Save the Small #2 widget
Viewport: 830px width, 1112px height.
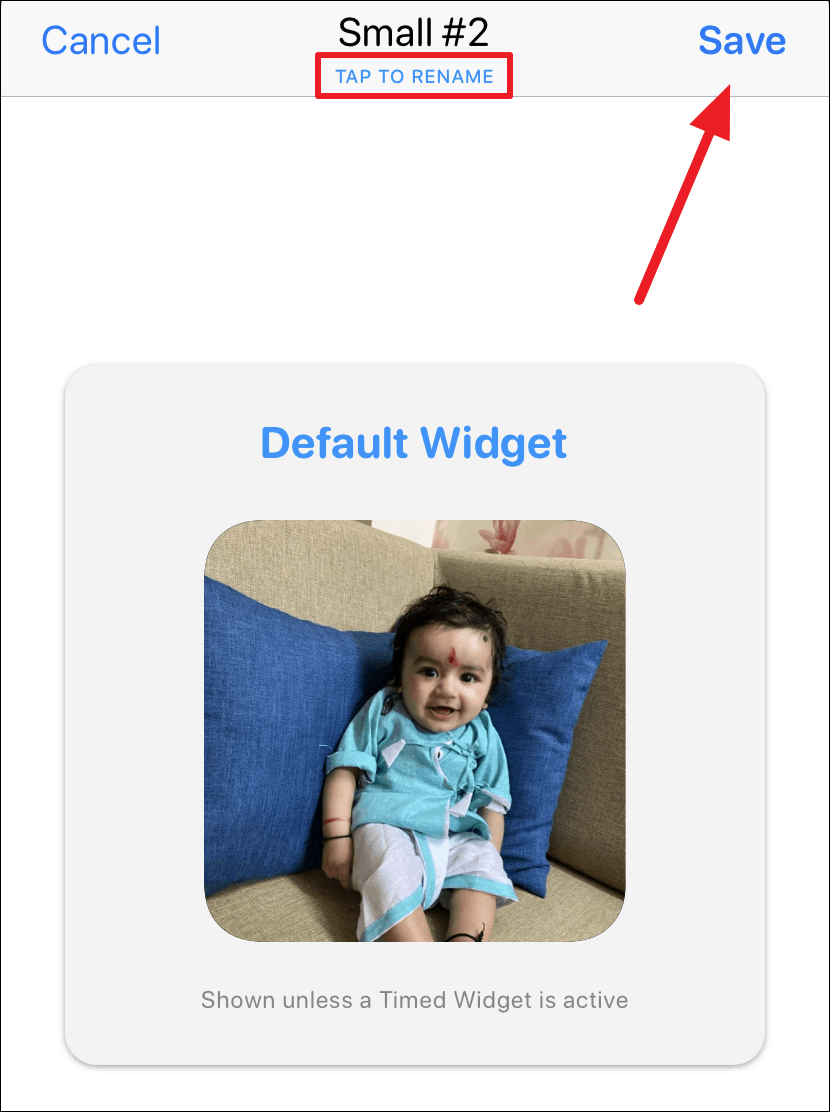741,41
